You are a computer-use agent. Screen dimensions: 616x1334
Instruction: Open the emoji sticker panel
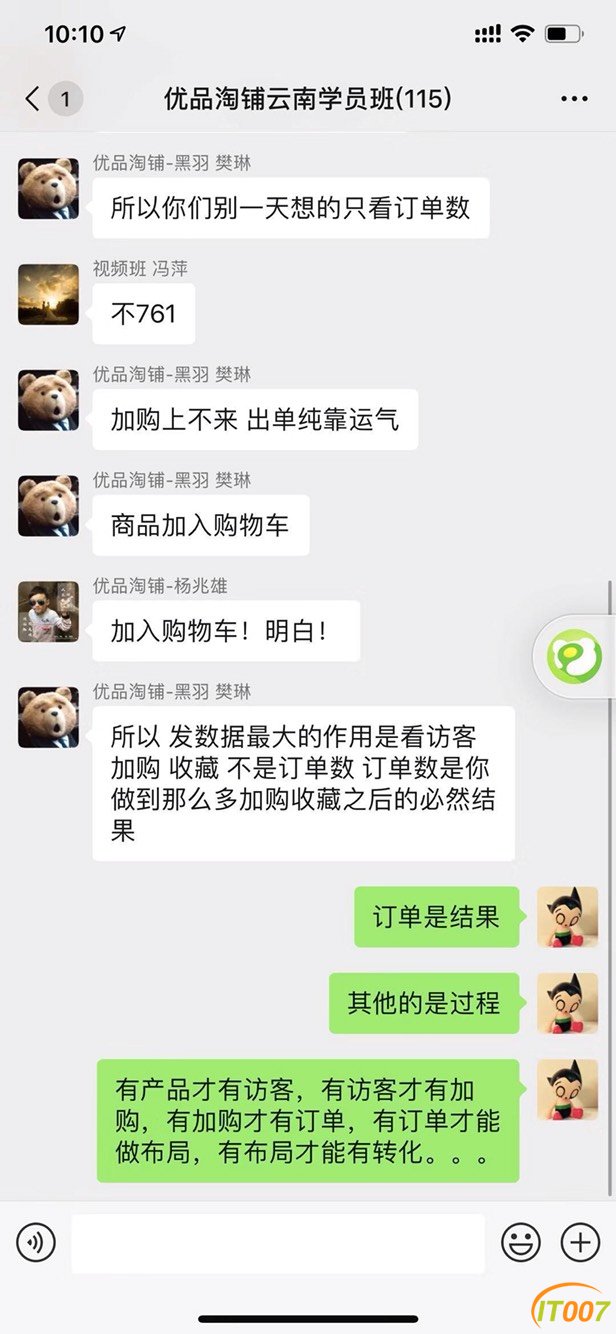click(x=520, y=1243)
